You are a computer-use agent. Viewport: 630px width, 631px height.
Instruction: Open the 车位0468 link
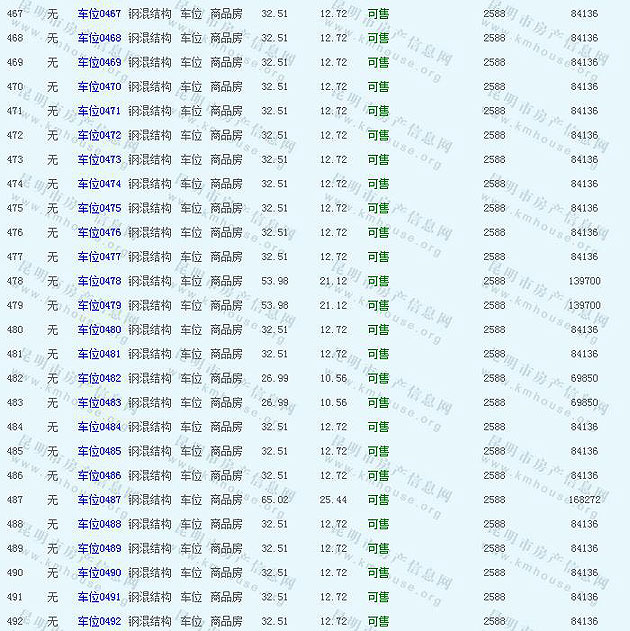[99, 38]
